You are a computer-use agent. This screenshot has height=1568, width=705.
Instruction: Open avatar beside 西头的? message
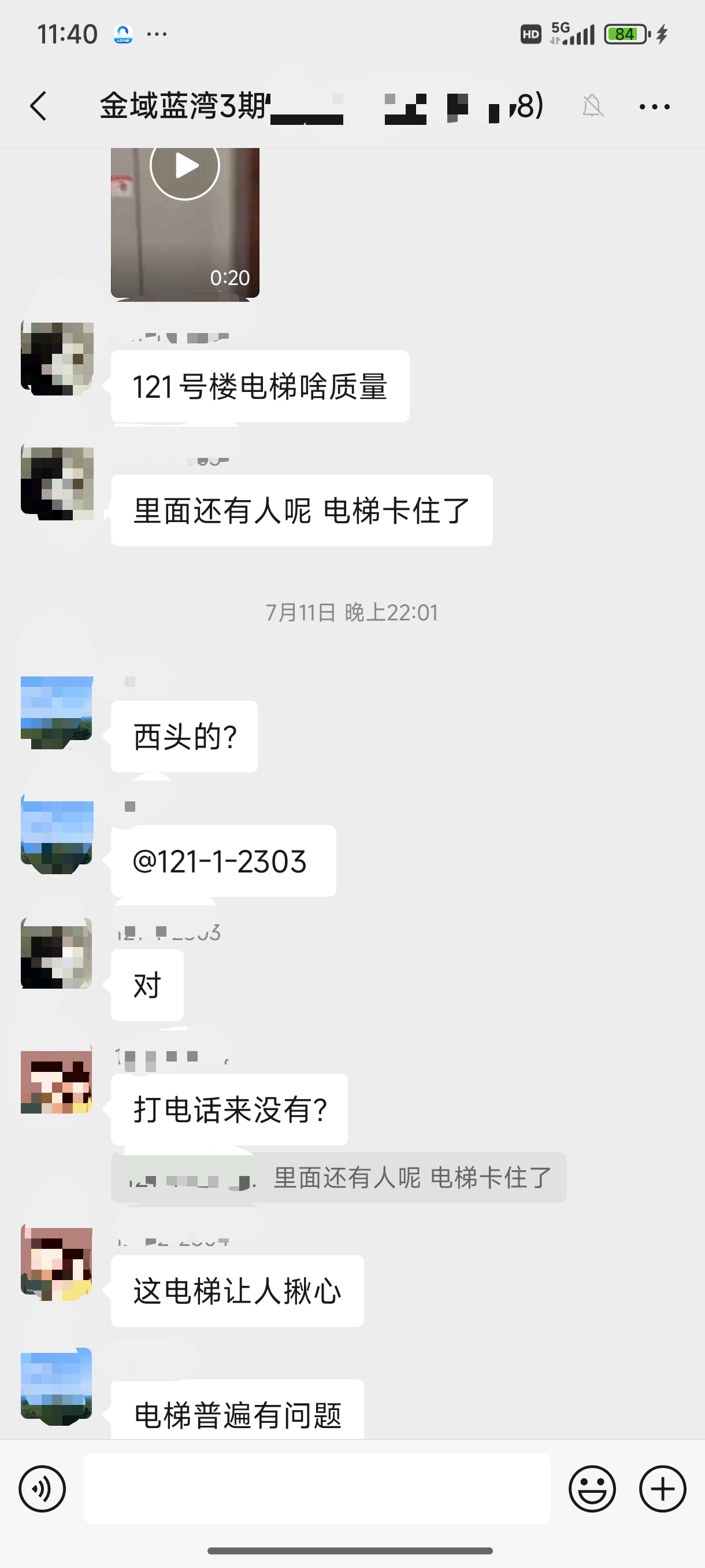tap(57, 713)
